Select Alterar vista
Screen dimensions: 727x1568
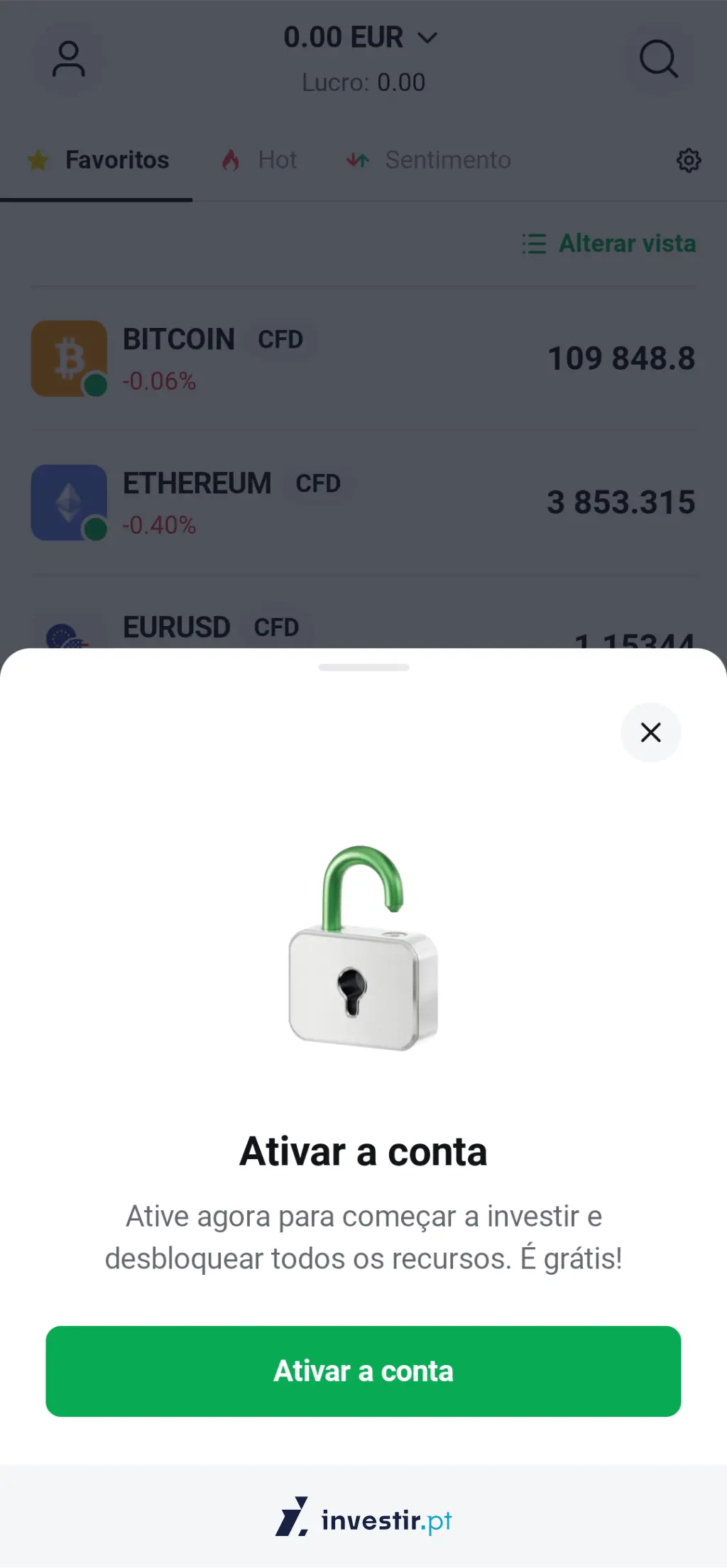tap(610, 243)
